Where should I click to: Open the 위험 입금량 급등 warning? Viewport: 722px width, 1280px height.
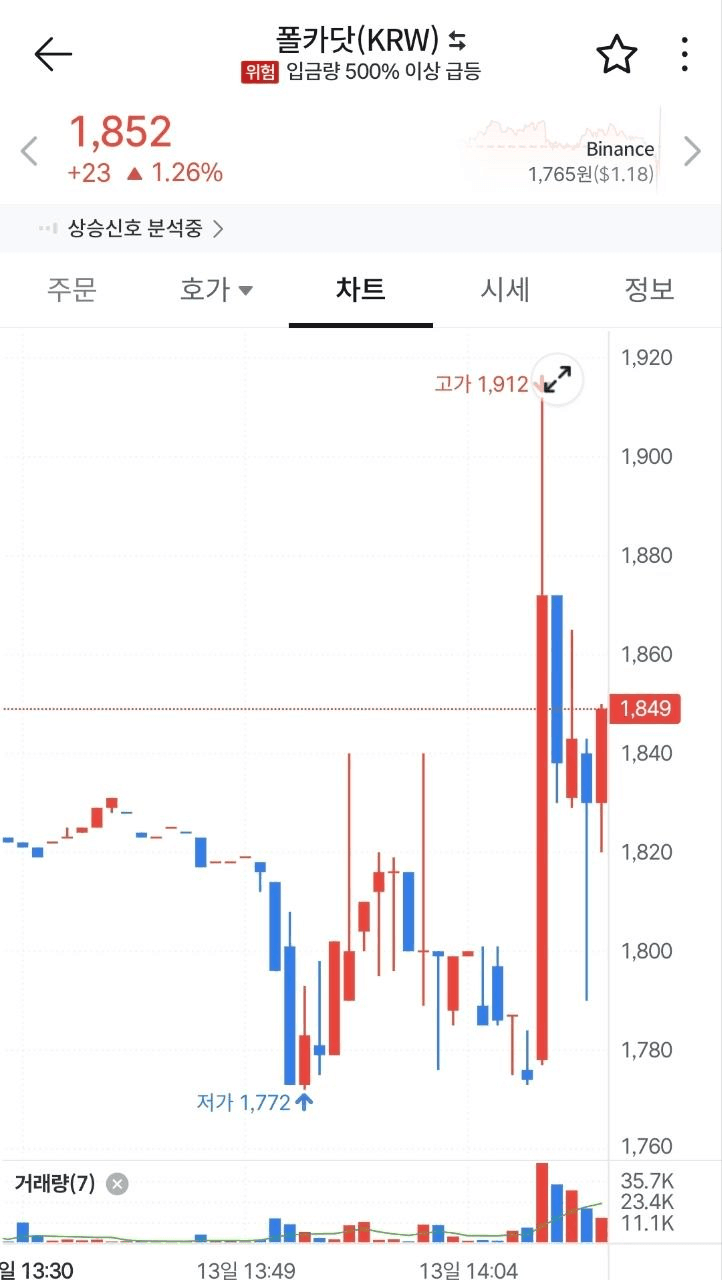362,72
